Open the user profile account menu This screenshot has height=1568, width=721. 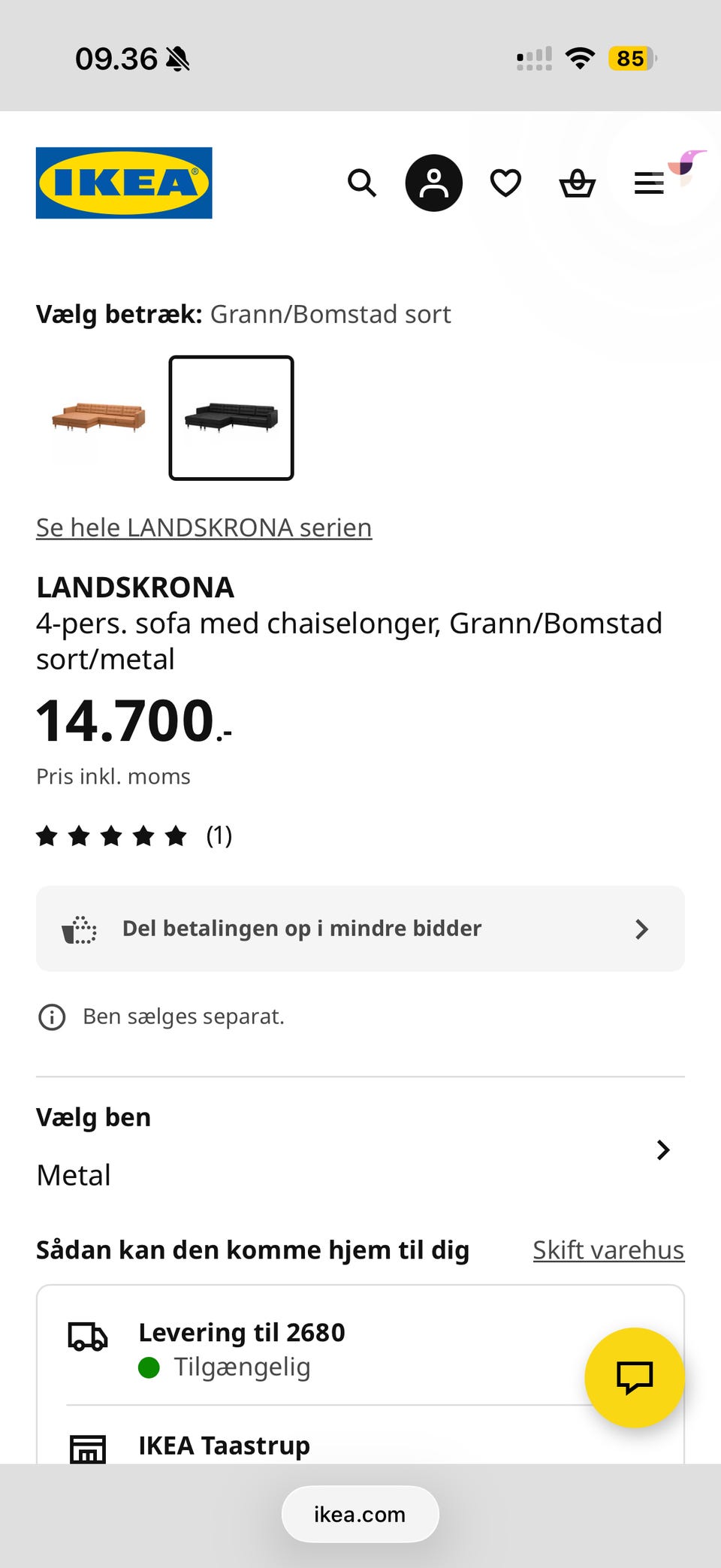(433, 183)
